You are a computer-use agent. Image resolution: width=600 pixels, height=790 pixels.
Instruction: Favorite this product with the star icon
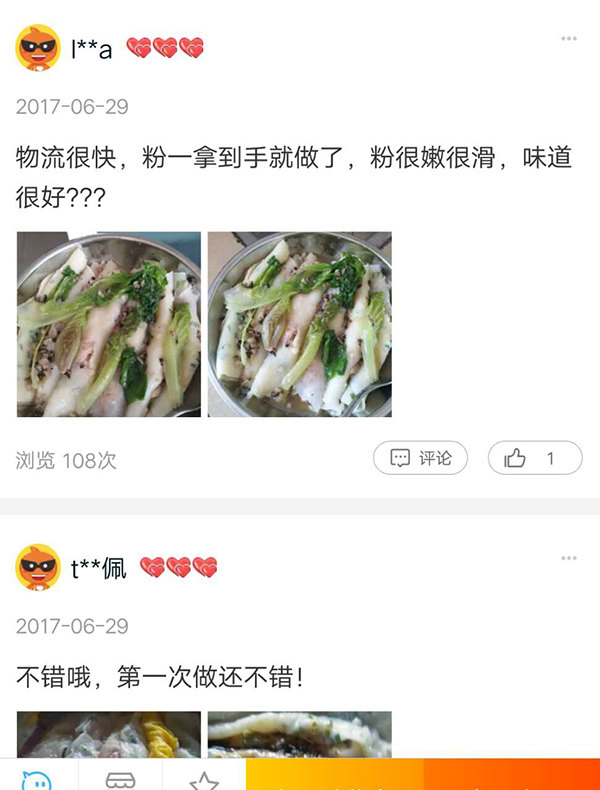(x=204, y=779)
